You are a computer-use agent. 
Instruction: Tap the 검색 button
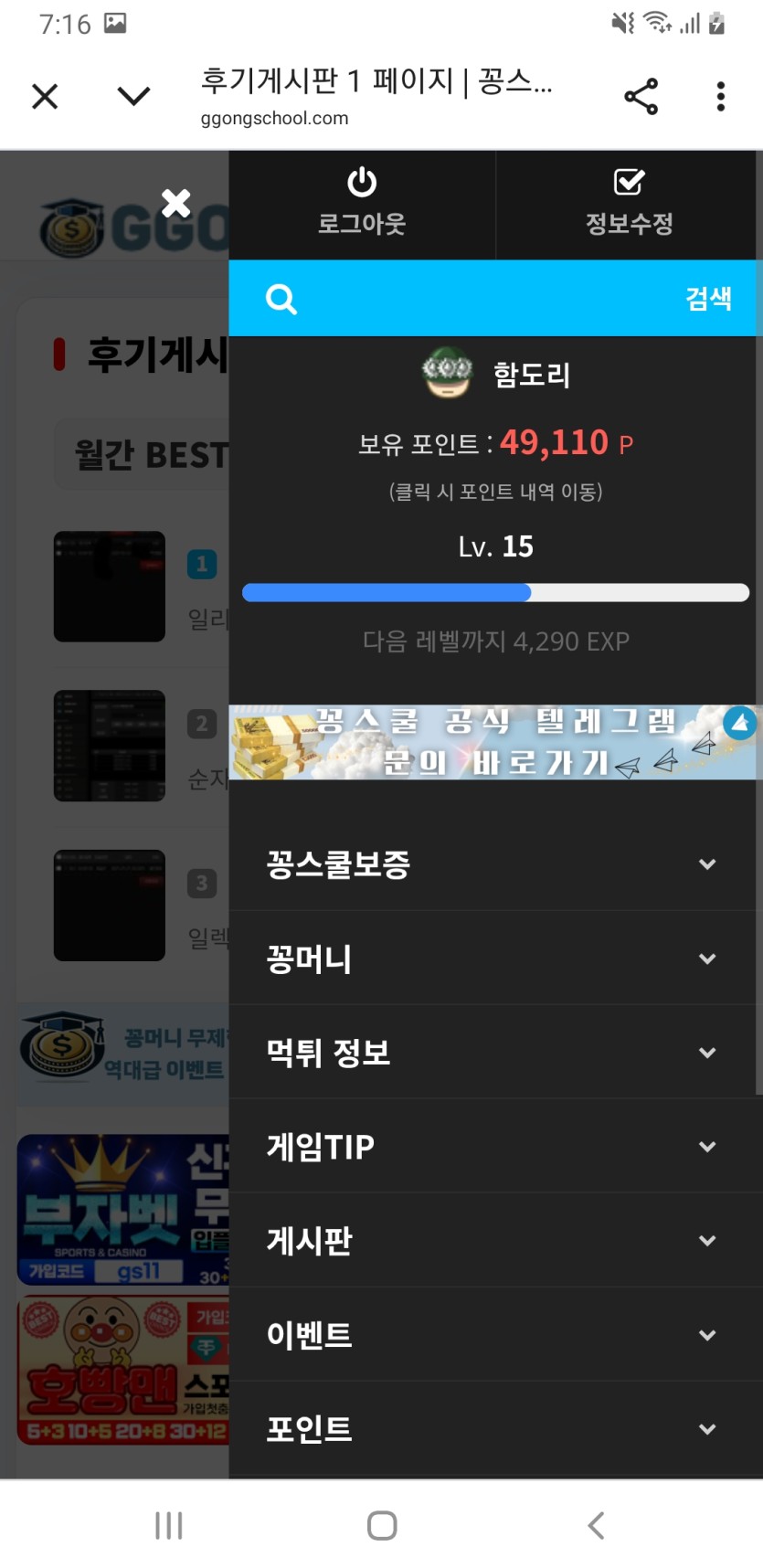[708, 299]
